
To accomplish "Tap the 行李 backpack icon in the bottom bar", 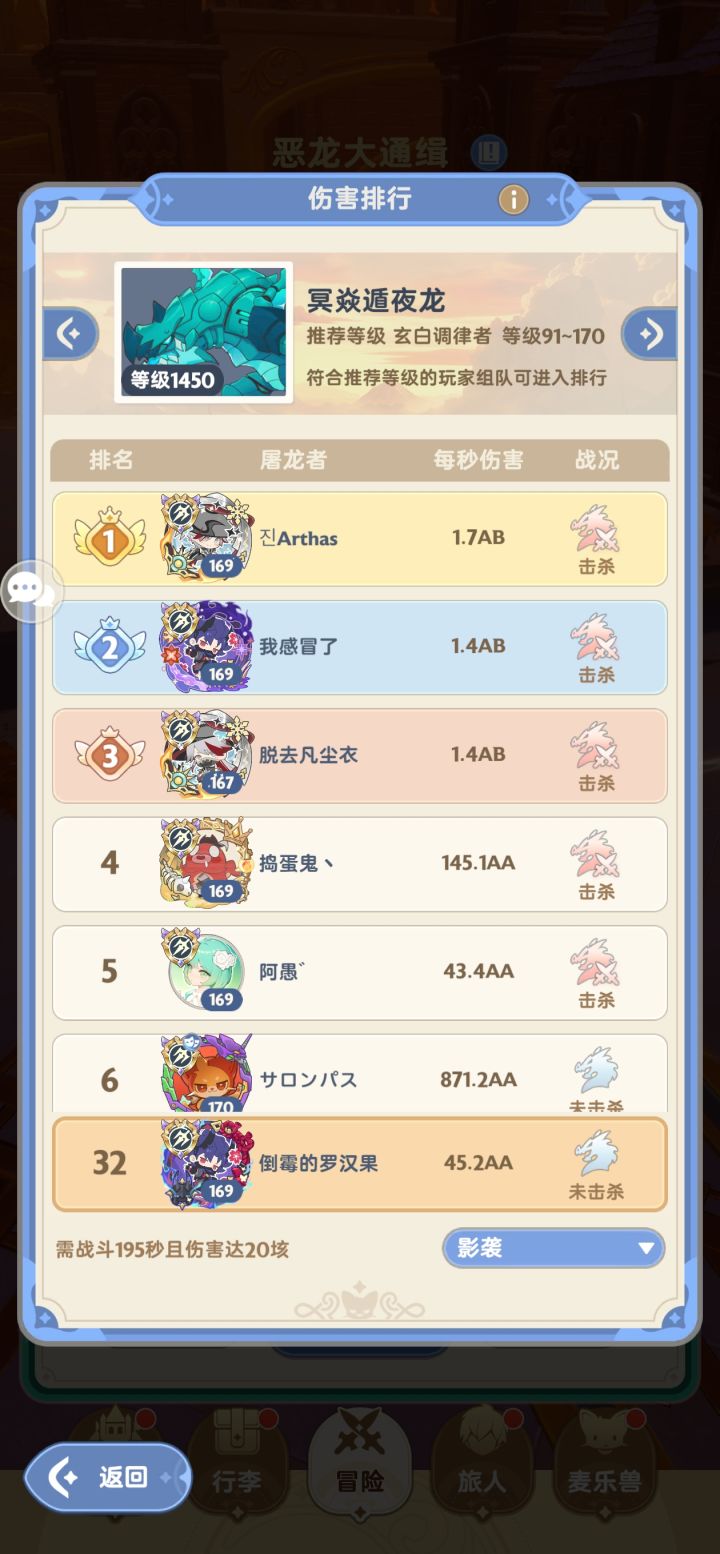I will coord(237,1460).
